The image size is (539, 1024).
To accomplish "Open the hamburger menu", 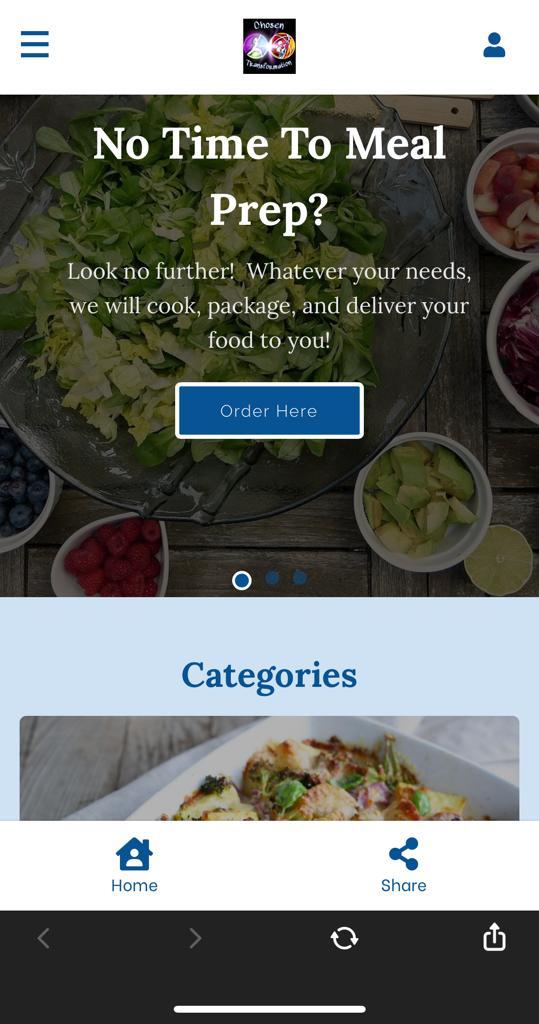I will tap(35, 44).
